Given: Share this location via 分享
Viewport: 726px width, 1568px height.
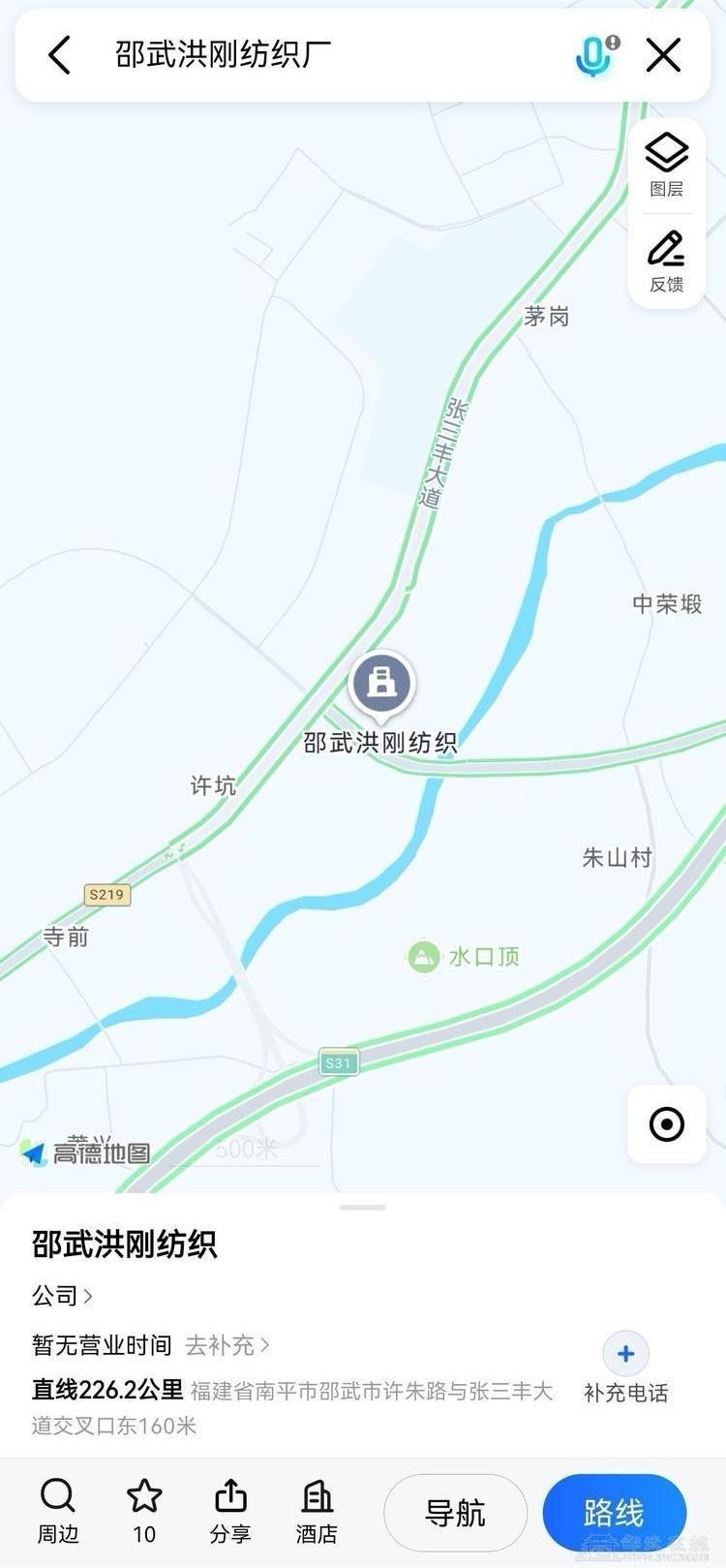Looking at the screenshot, I should 230,1511.
